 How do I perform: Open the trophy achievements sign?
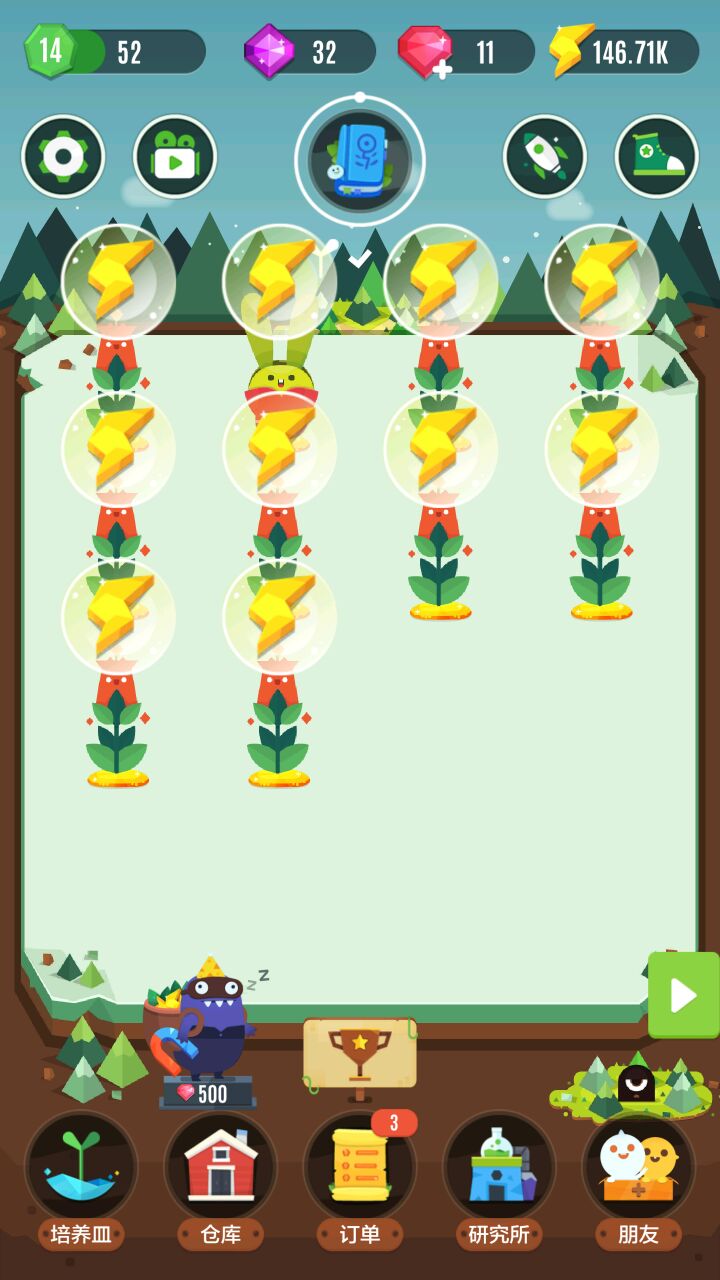point(360,1053)
